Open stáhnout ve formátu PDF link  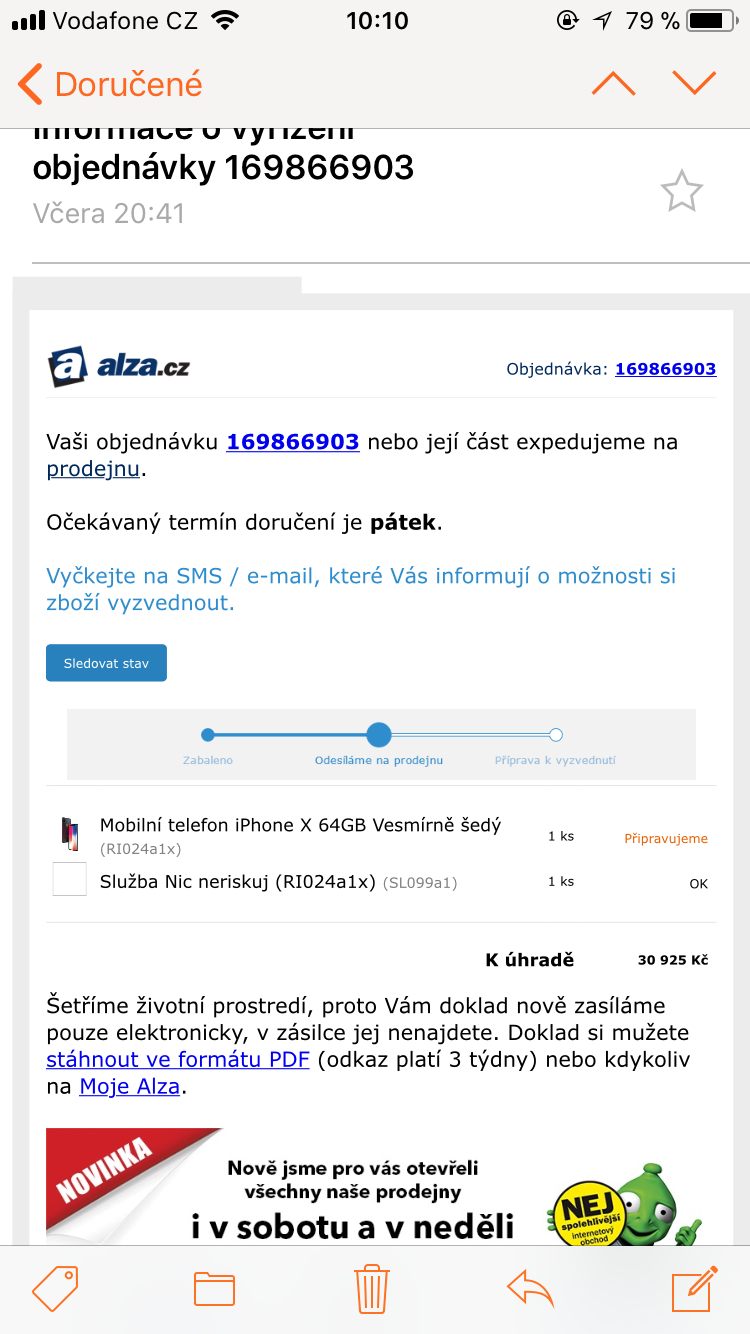tap(178, 1059)
